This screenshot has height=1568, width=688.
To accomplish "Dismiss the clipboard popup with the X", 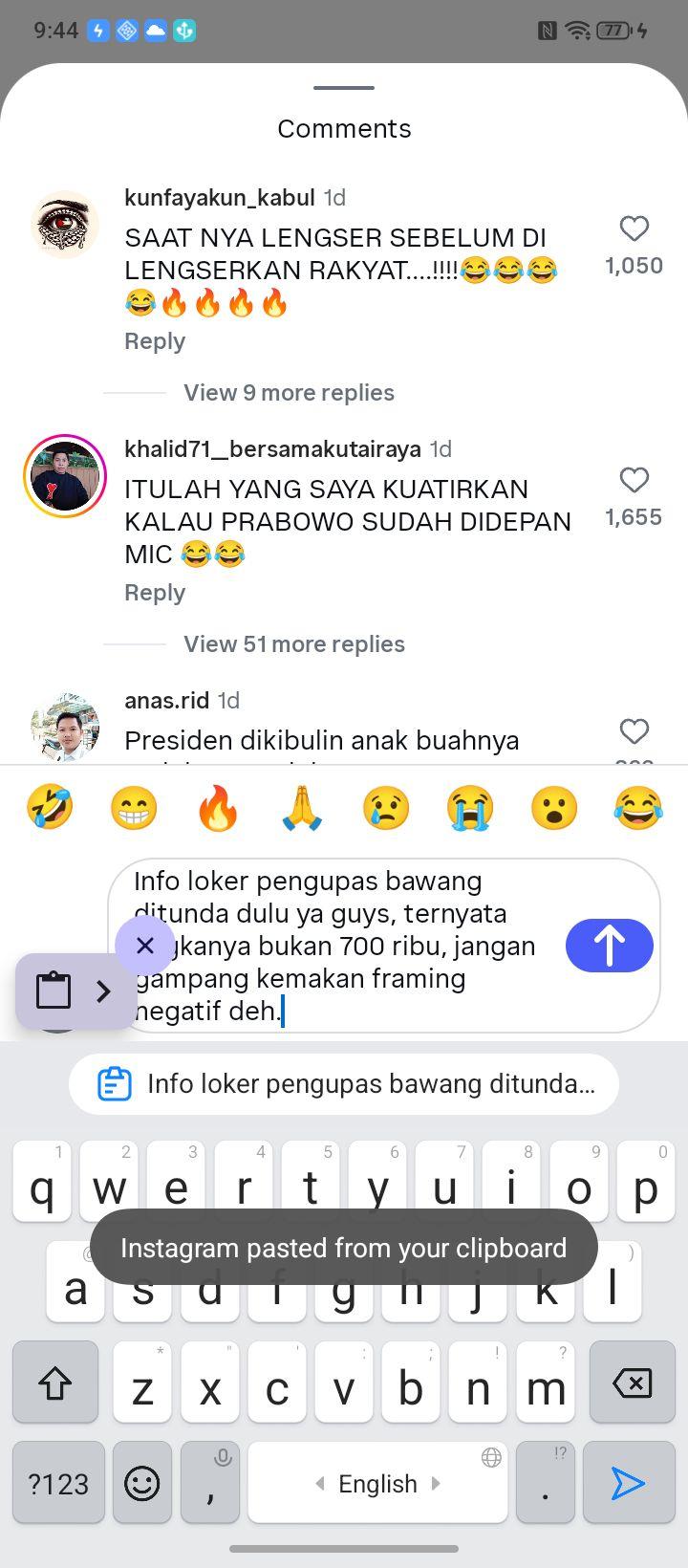I will 145,946.
